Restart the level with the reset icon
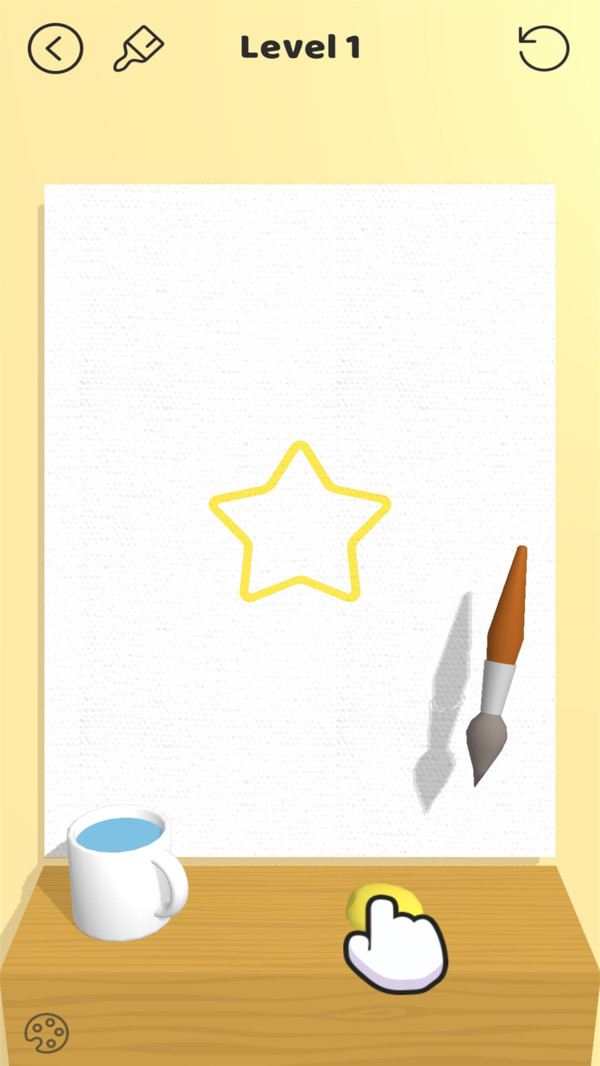This screenshot has width=600, height=1066. pyautogui.click(x=543, y=48)
